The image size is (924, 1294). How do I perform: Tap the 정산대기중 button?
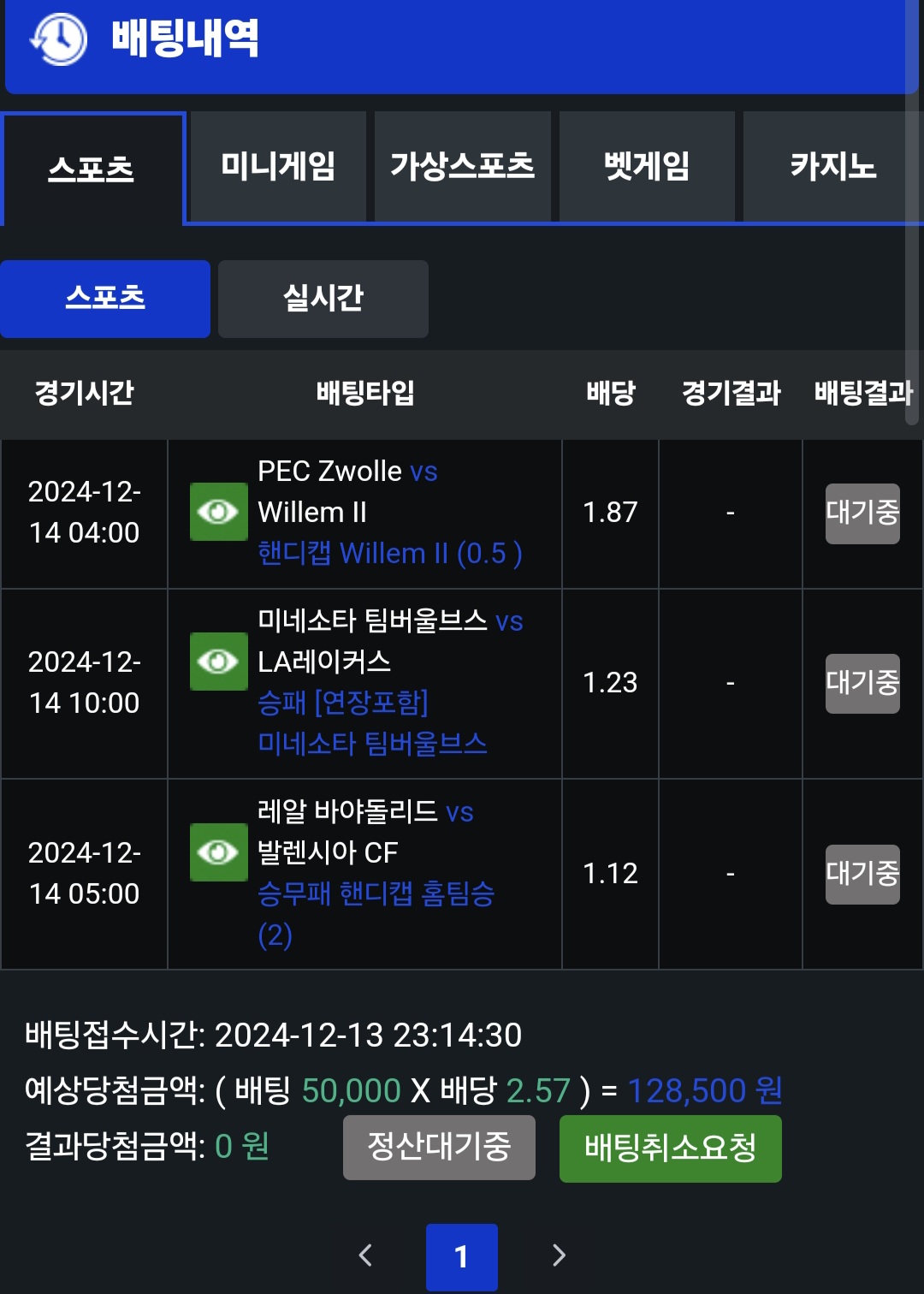pos(439,1148)
